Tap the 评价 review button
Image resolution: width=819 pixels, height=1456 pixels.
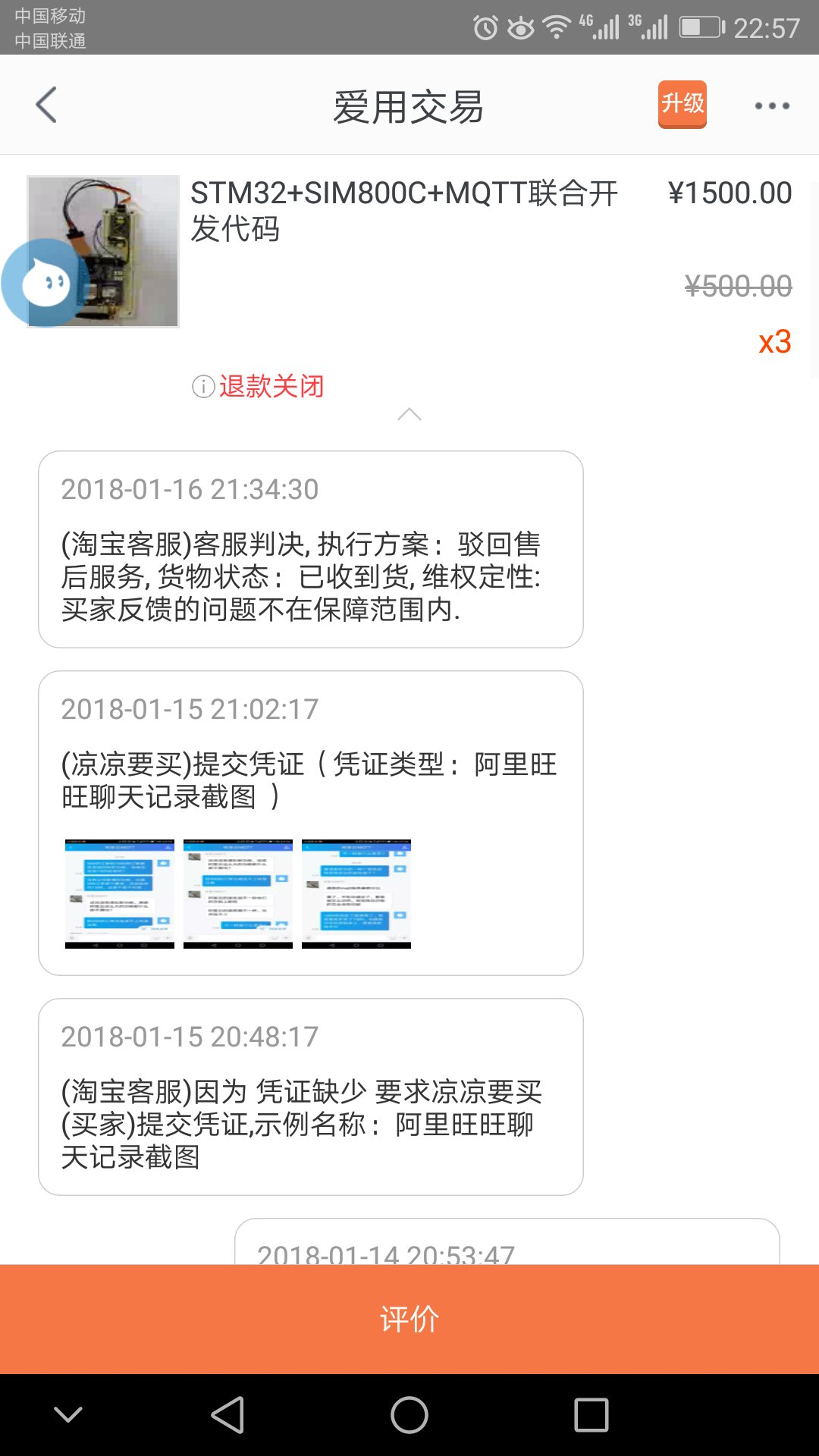[409, 1319]
